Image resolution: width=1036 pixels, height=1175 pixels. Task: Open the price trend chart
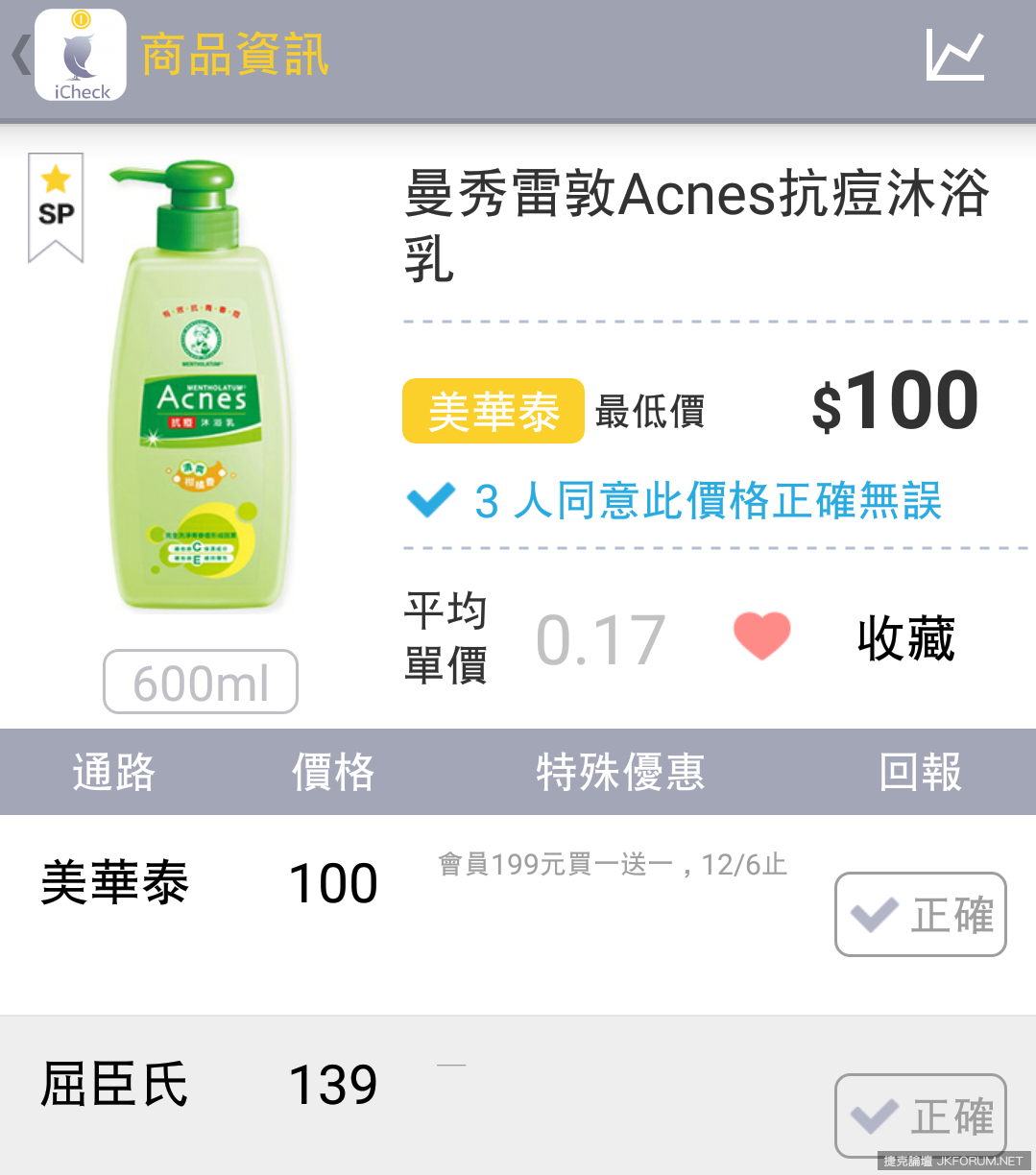coord(954,55)
